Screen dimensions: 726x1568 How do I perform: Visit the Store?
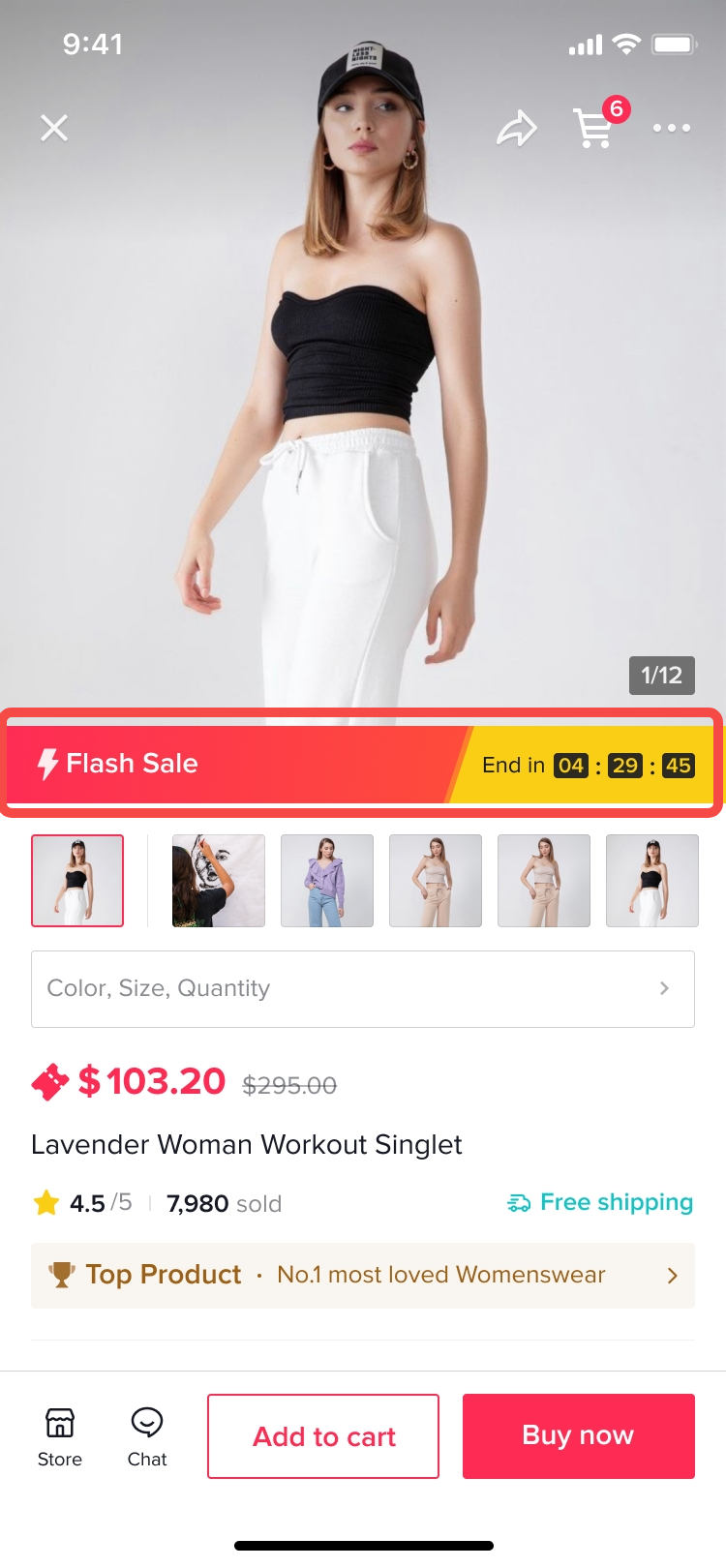60,1436
